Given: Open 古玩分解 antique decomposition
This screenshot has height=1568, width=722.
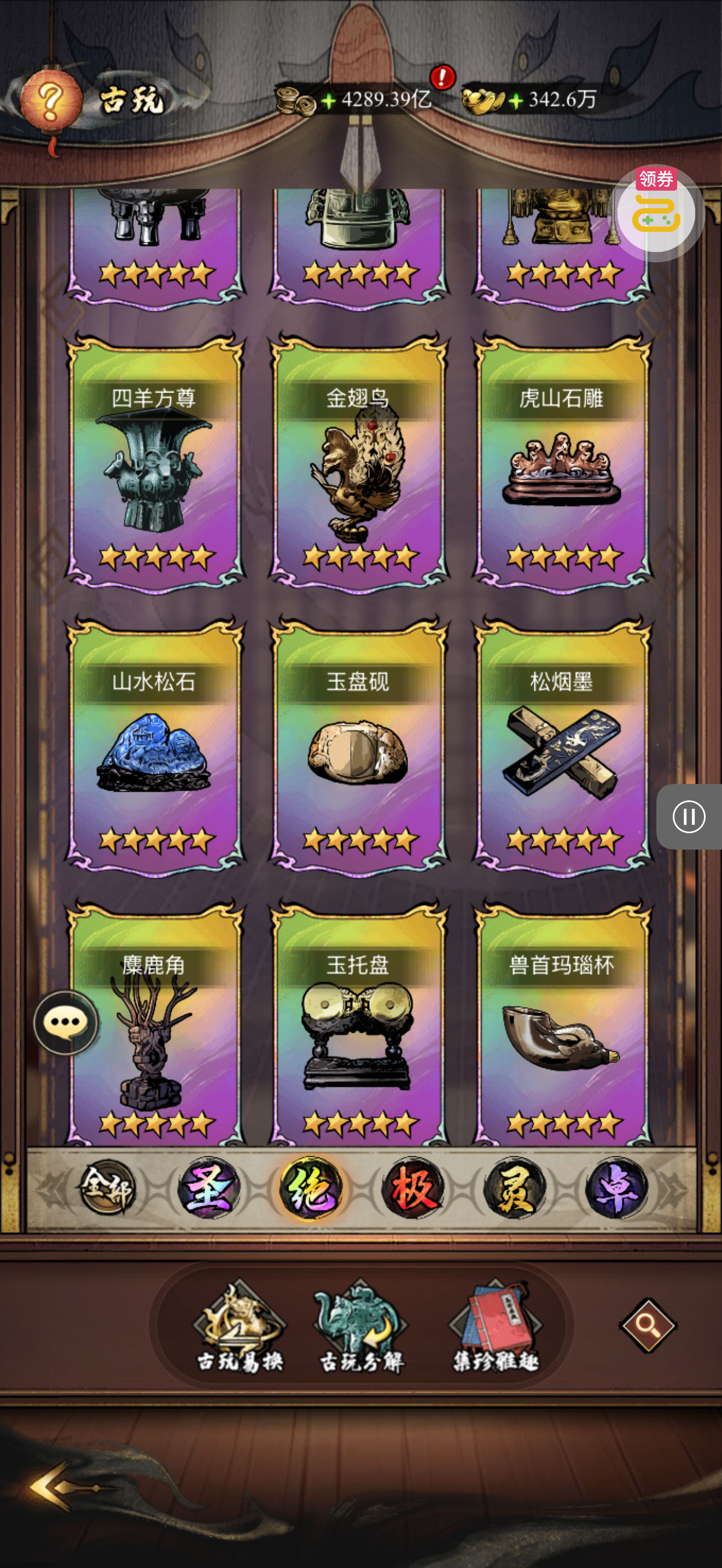Looking at the screenshot, I should [x=360, y=1327].
